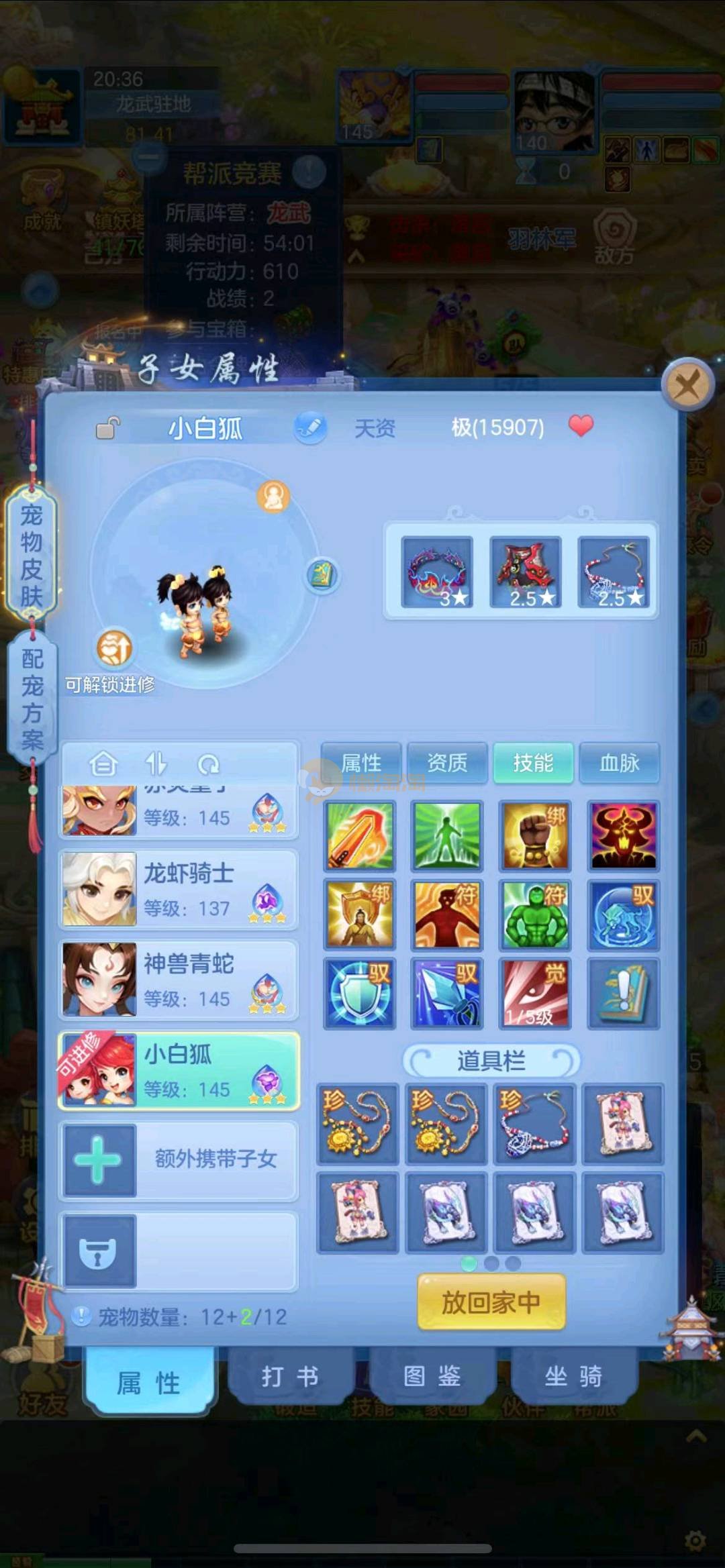
Task: Tap 放回家中 button
Action: [x=491, y=1302]
